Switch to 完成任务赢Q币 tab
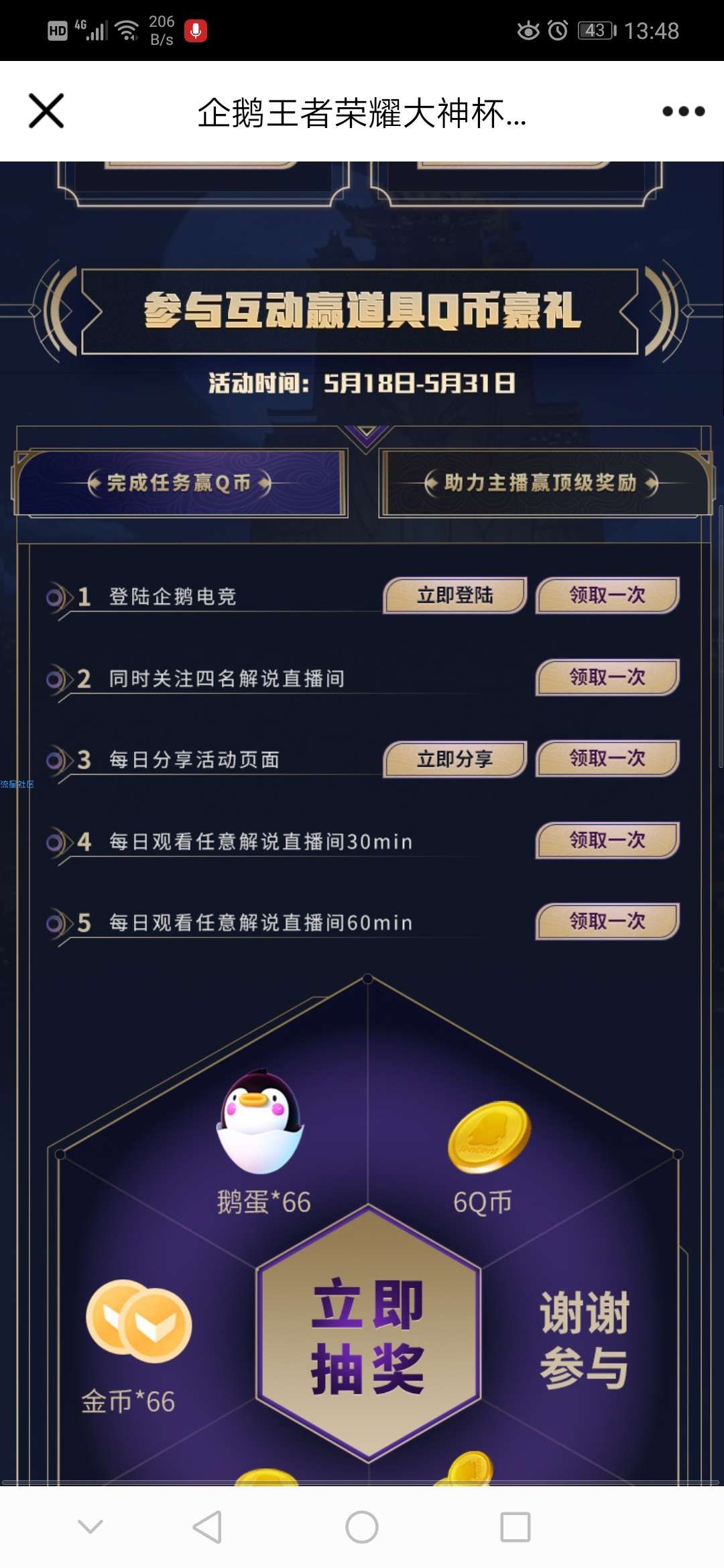Viewport: 724px width, 1568px height. point(180,483)
